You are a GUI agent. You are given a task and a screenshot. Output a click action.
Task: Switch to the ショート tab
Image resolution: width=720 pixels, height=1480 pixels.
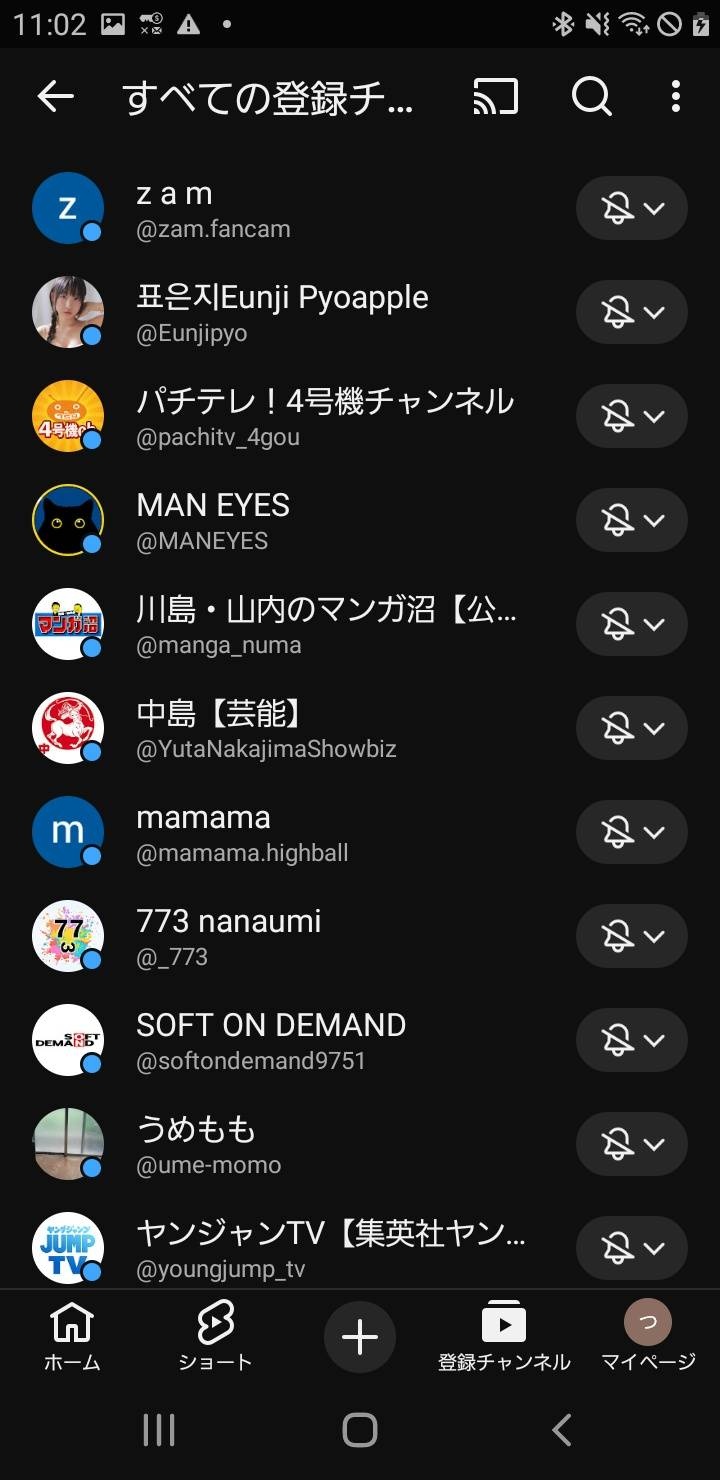[215, 1336]
